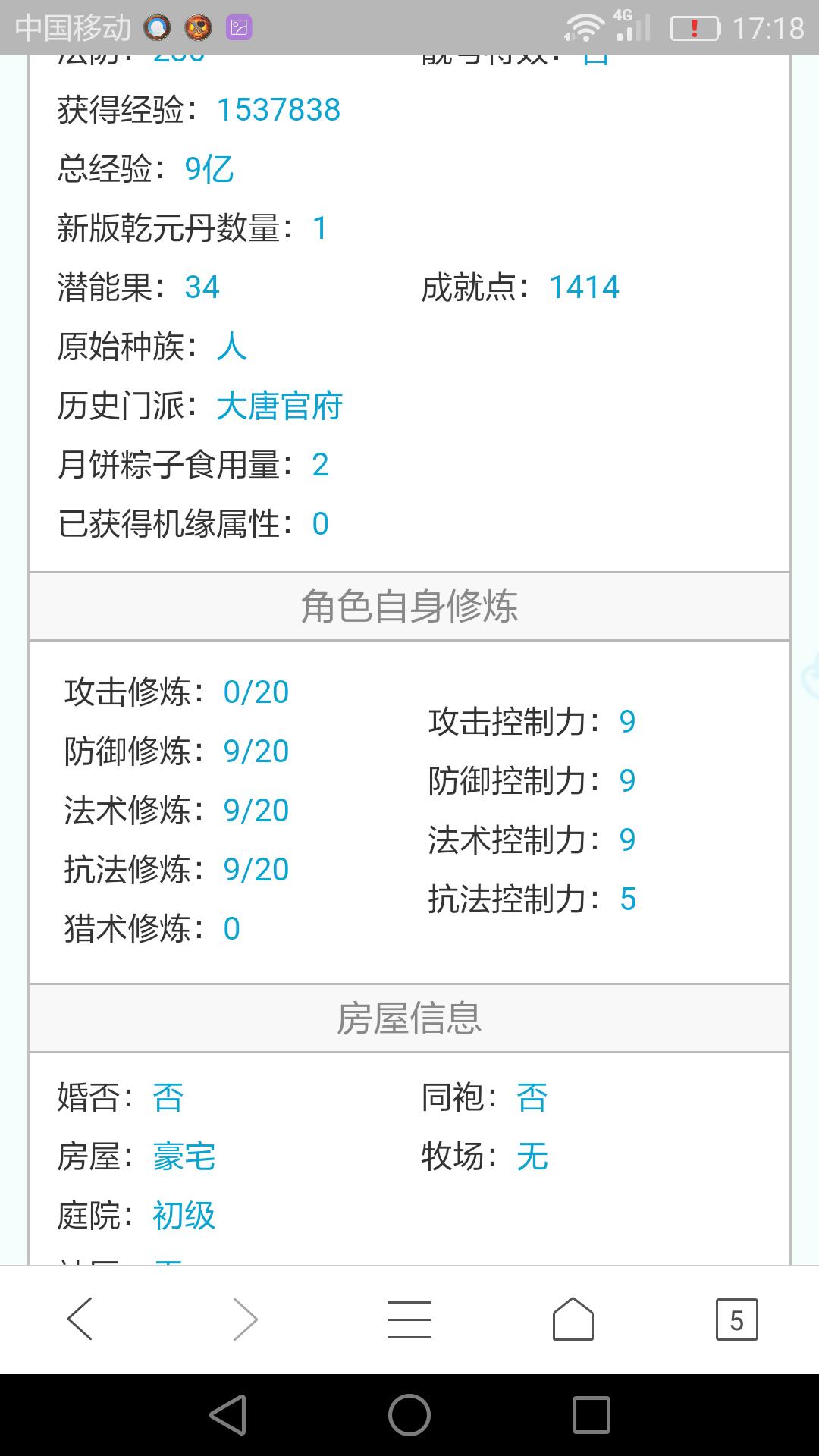Open the recent apps overview

591,1415
